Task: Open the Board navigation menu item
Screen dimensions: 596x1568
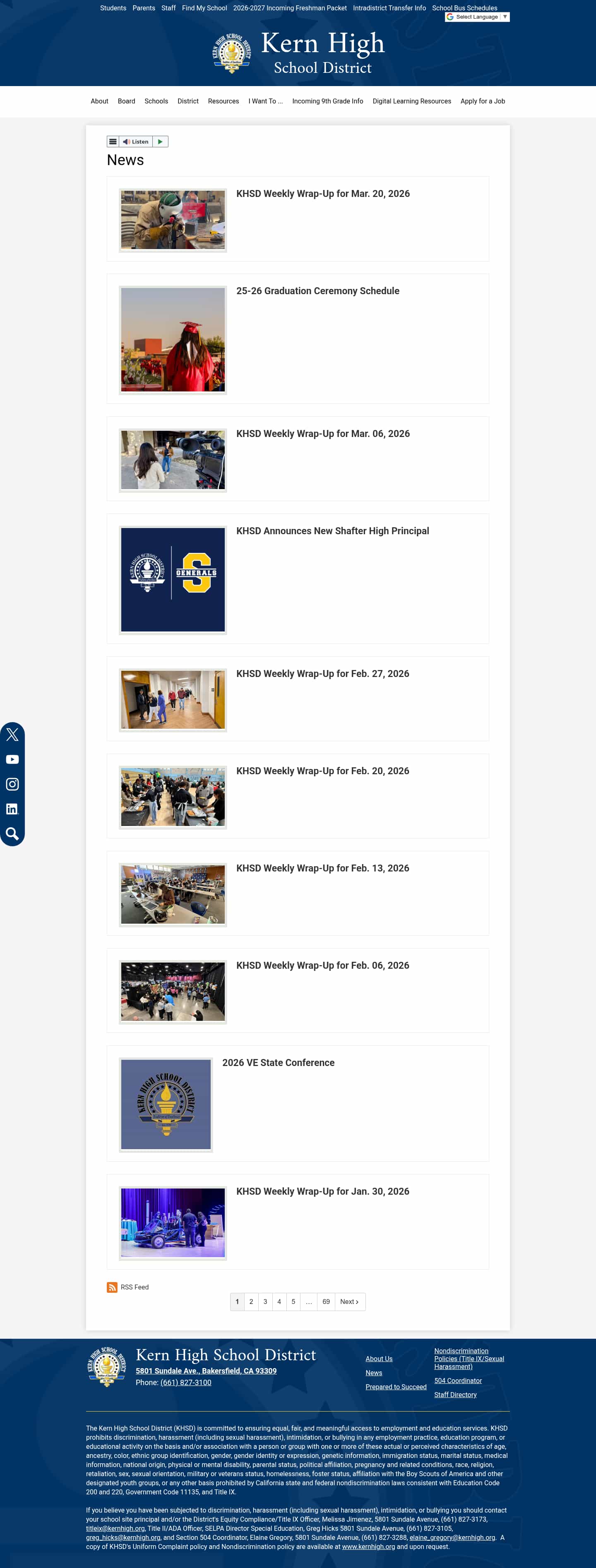Action: coord(126,101)
